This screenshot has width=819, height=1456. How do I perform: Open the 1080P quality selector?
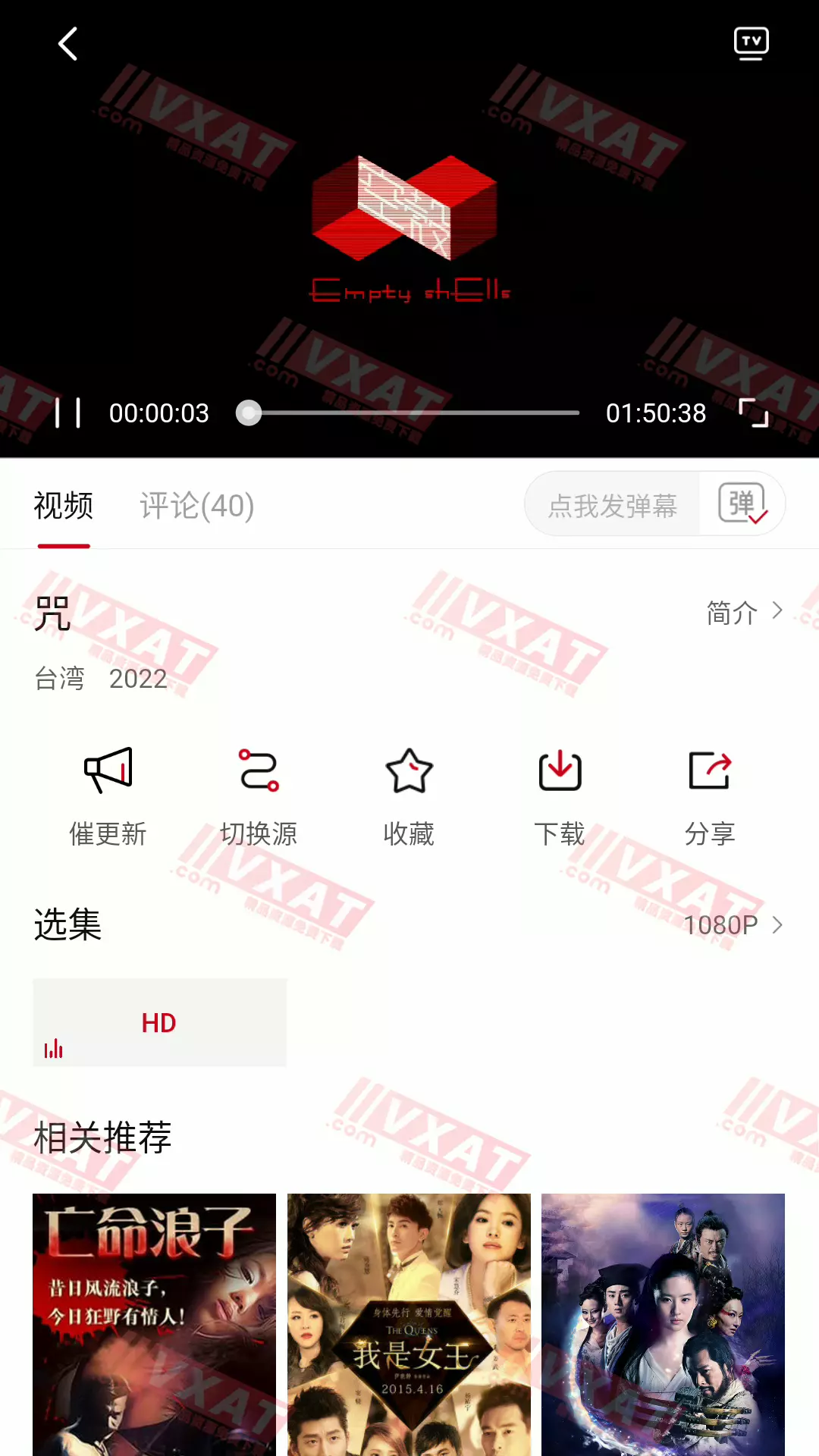[733, 925]
